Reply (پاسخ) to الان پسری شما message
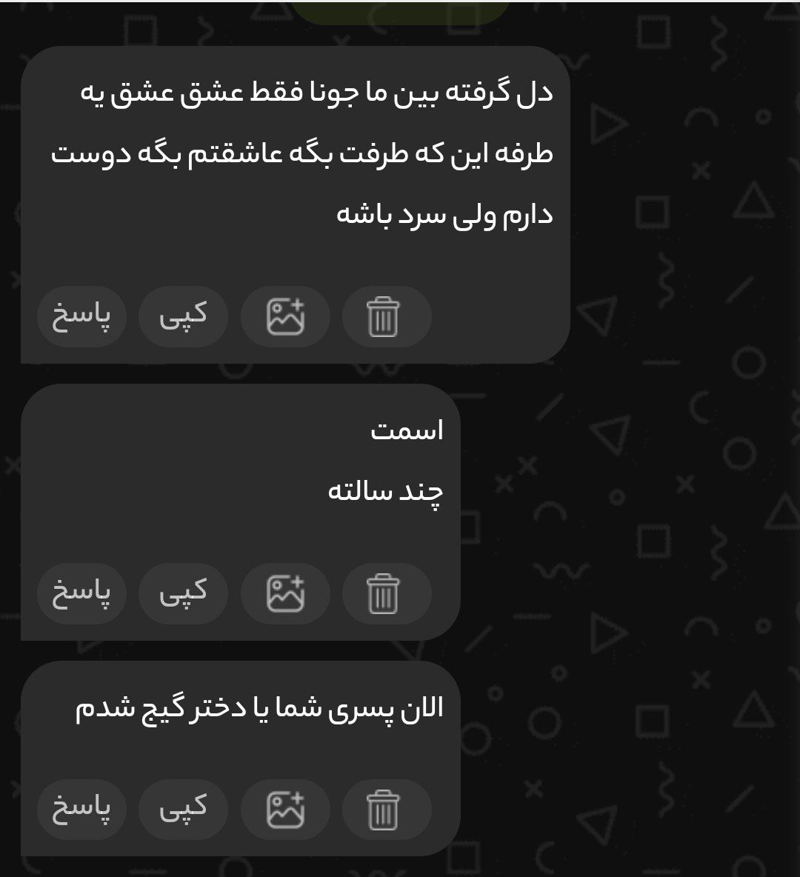This screenshot has height=877, width=800. pos(82,807)
